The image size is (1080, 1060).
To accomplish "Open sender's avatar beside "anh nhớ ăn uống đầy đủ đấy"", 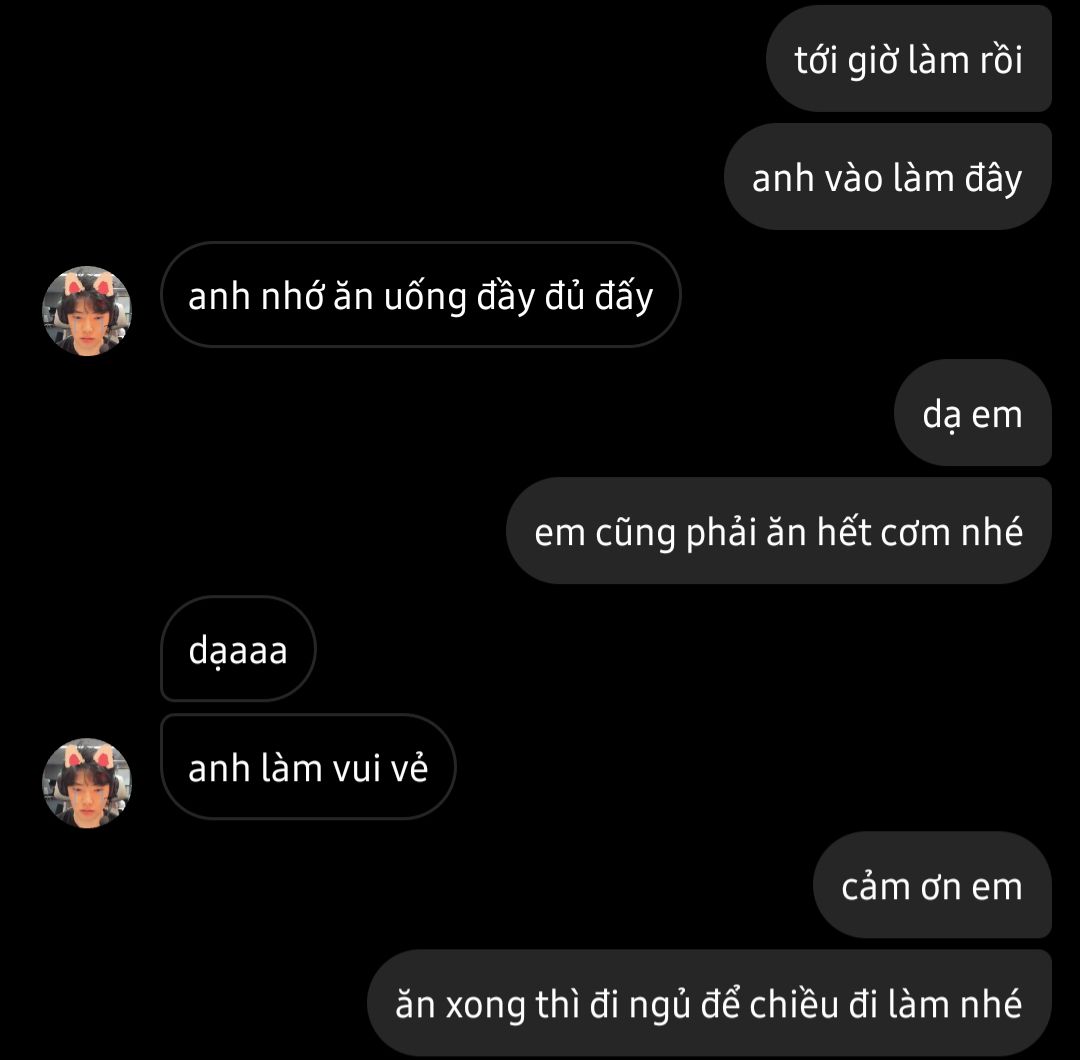I will (x=87, y=311).
